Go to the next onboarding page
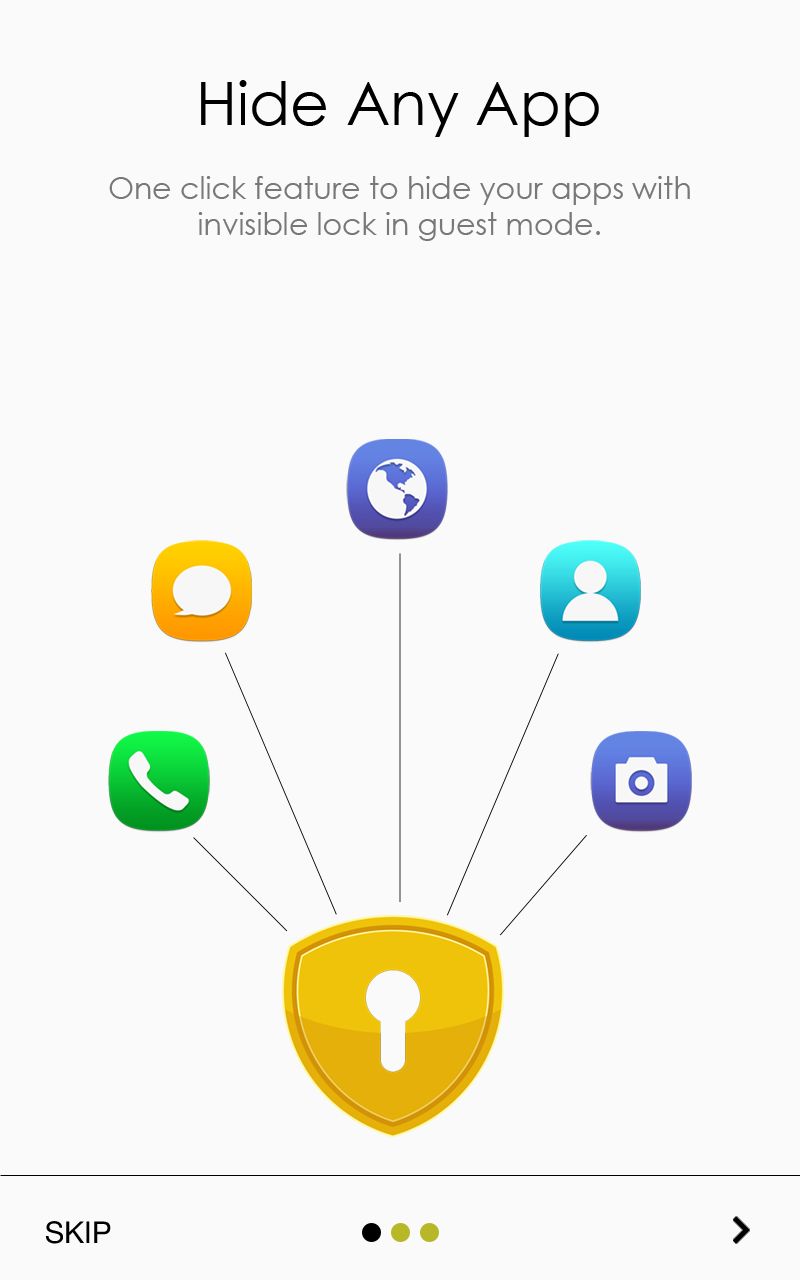 click(740, 1230)
